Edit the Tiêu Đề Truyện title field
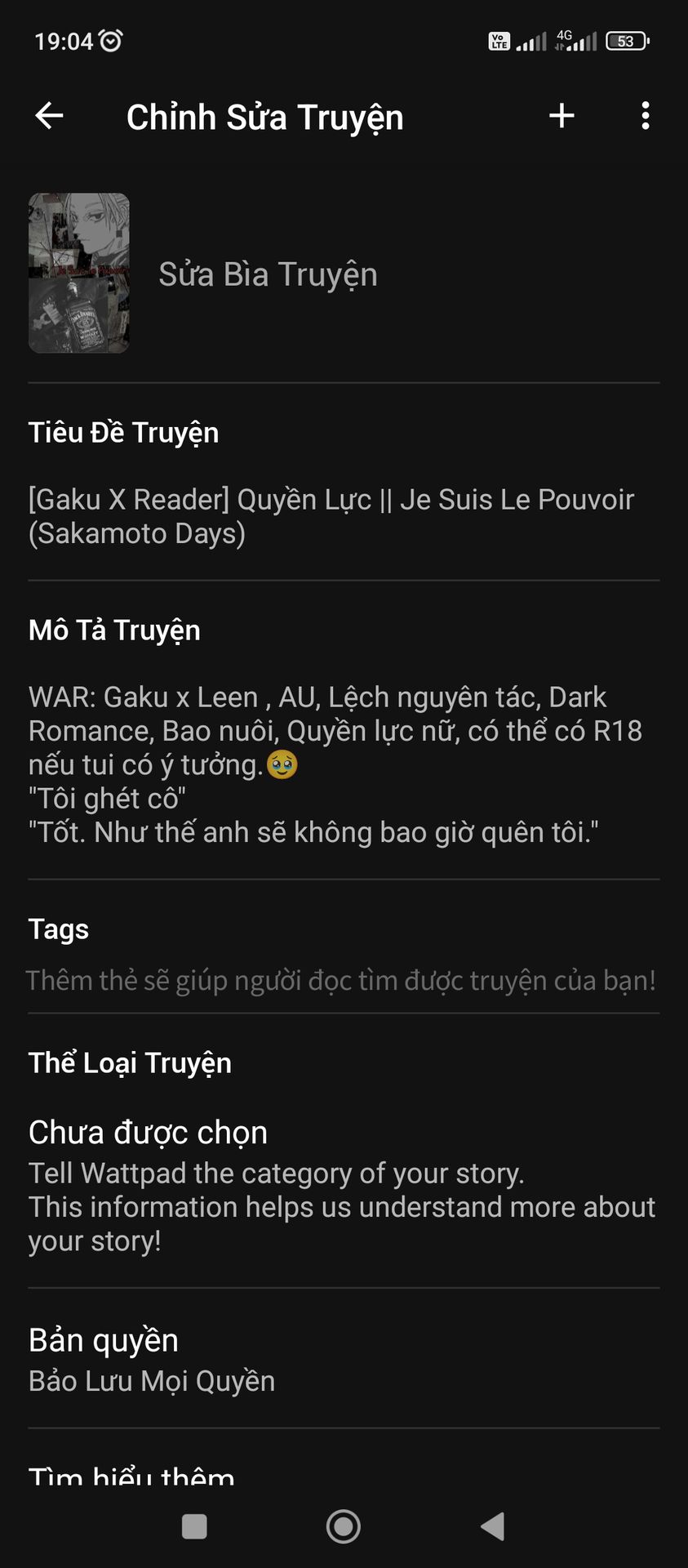 331,516
